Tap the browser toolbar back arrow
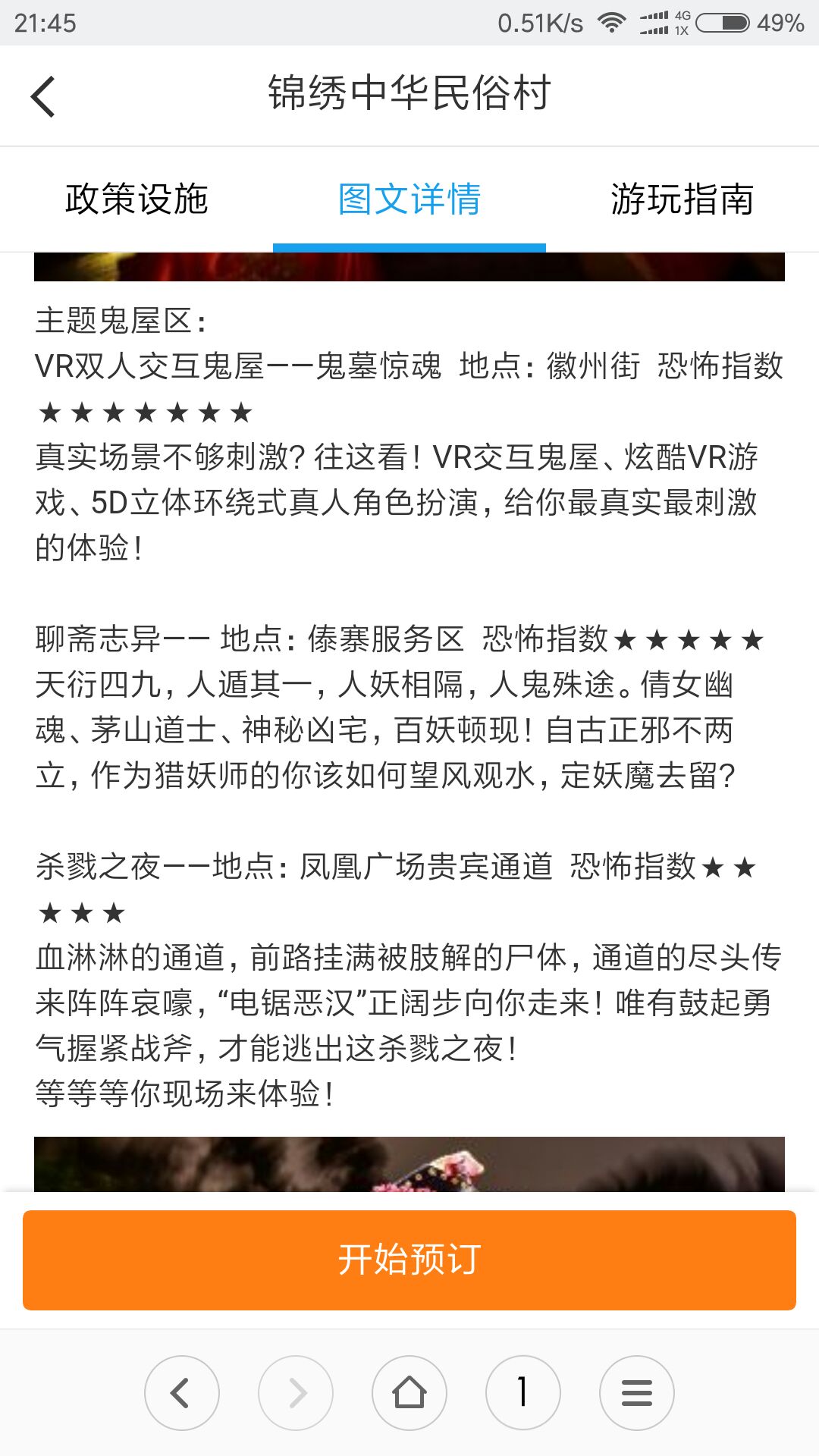Viewport: 819px width, 1456px height. pos(182,1393)
